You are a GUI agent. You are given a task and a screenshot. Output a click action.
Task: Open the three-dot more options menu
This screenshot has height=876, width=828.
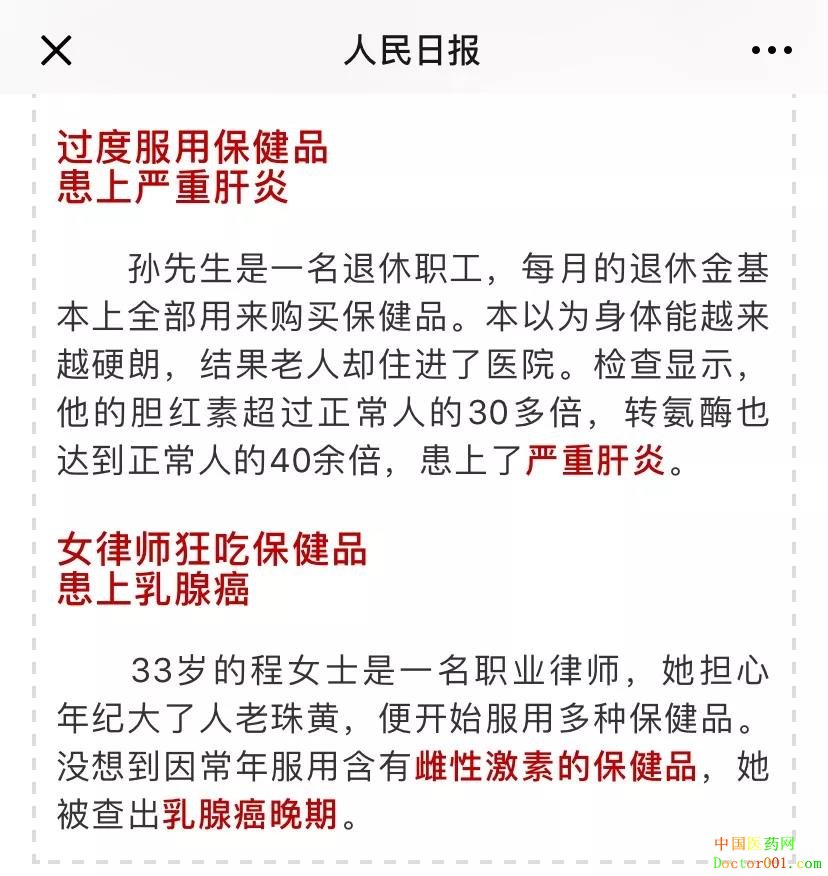771,50
